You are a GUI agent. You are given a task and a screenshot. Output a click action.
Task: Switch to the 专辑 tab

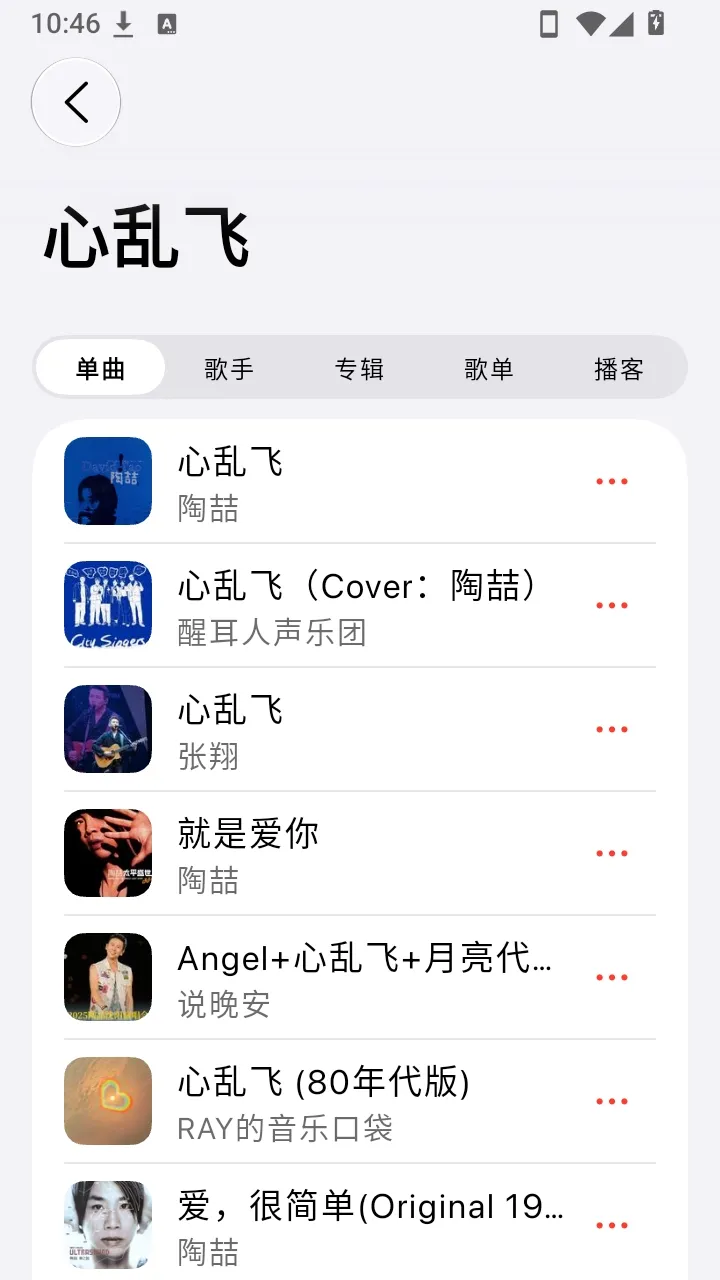pos(359,368)
